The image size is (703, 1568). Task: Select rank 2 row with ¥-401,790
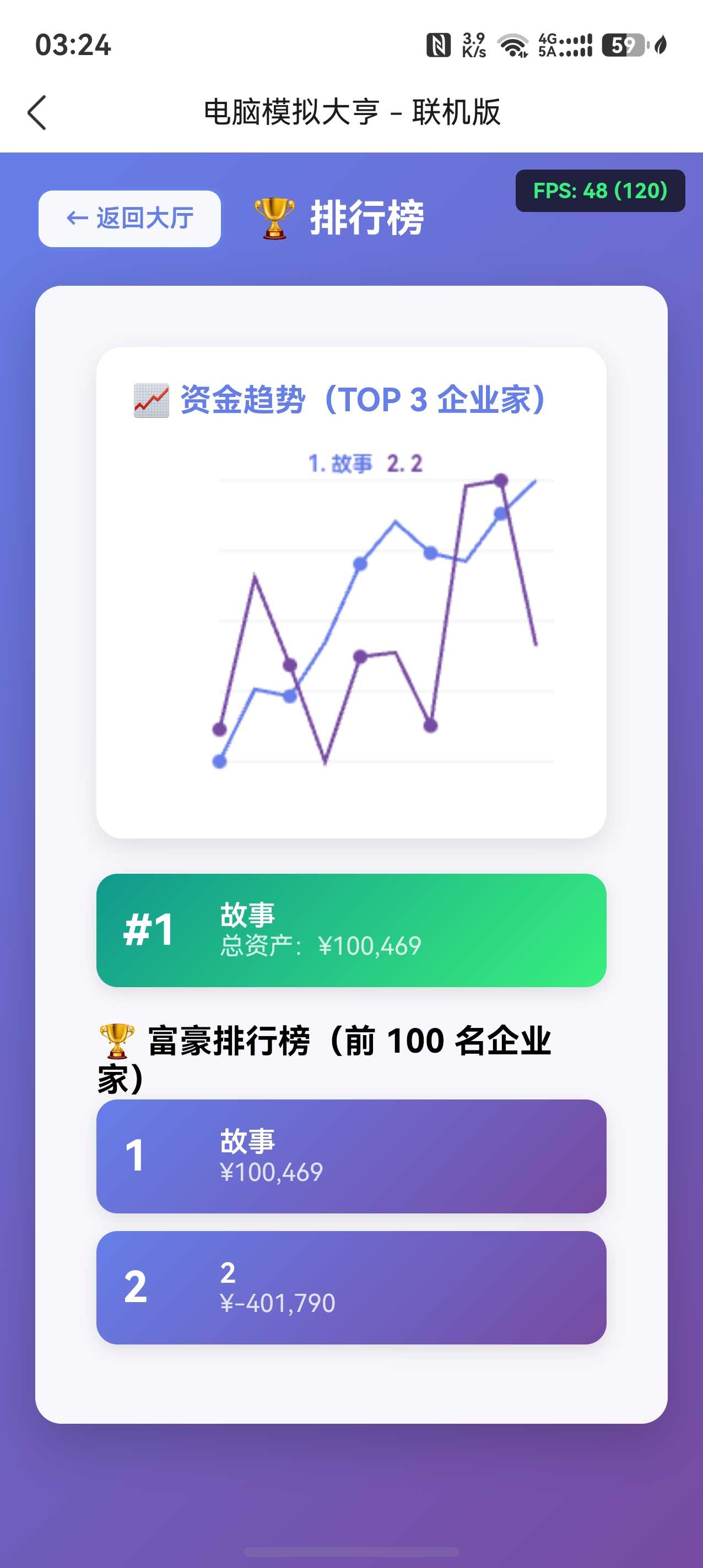point(351,1287)
